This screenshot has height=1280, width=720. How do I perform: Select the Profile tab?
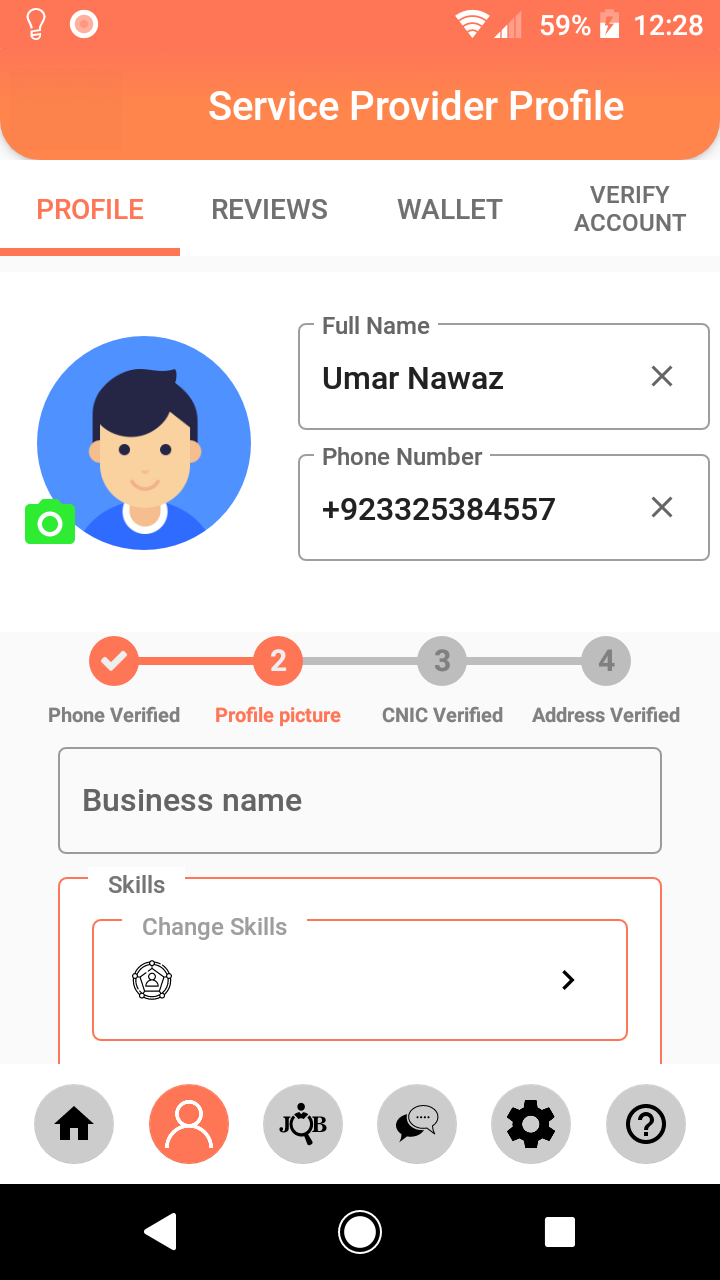pyautogui.click(x=90, y=210)
